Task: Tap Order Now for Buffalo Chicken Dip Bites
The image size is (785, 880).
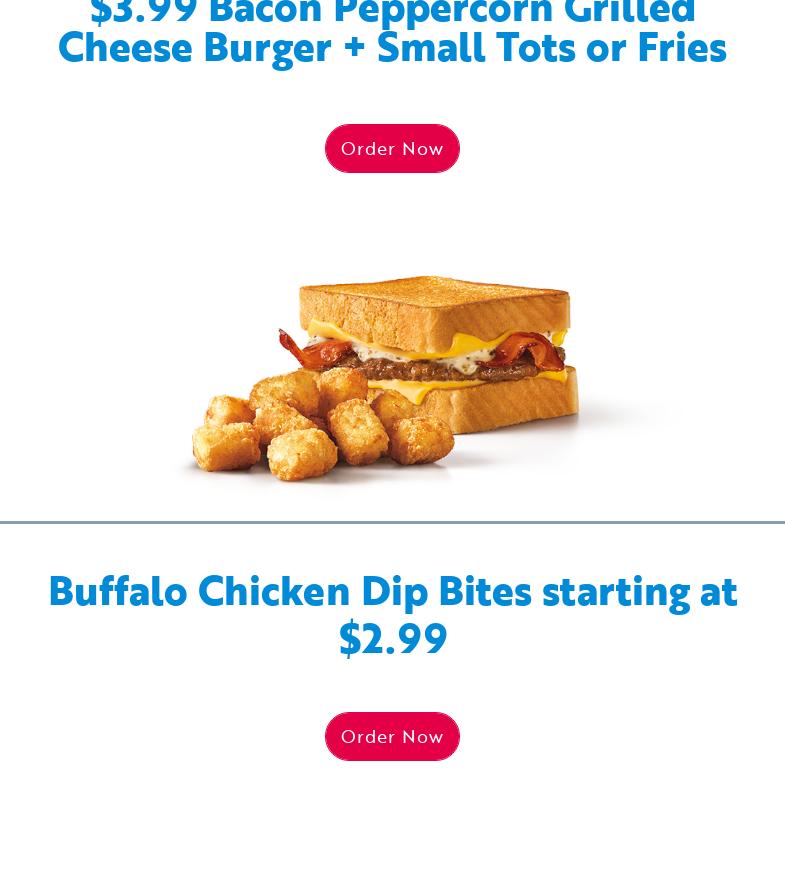Action: pos(392,737)
